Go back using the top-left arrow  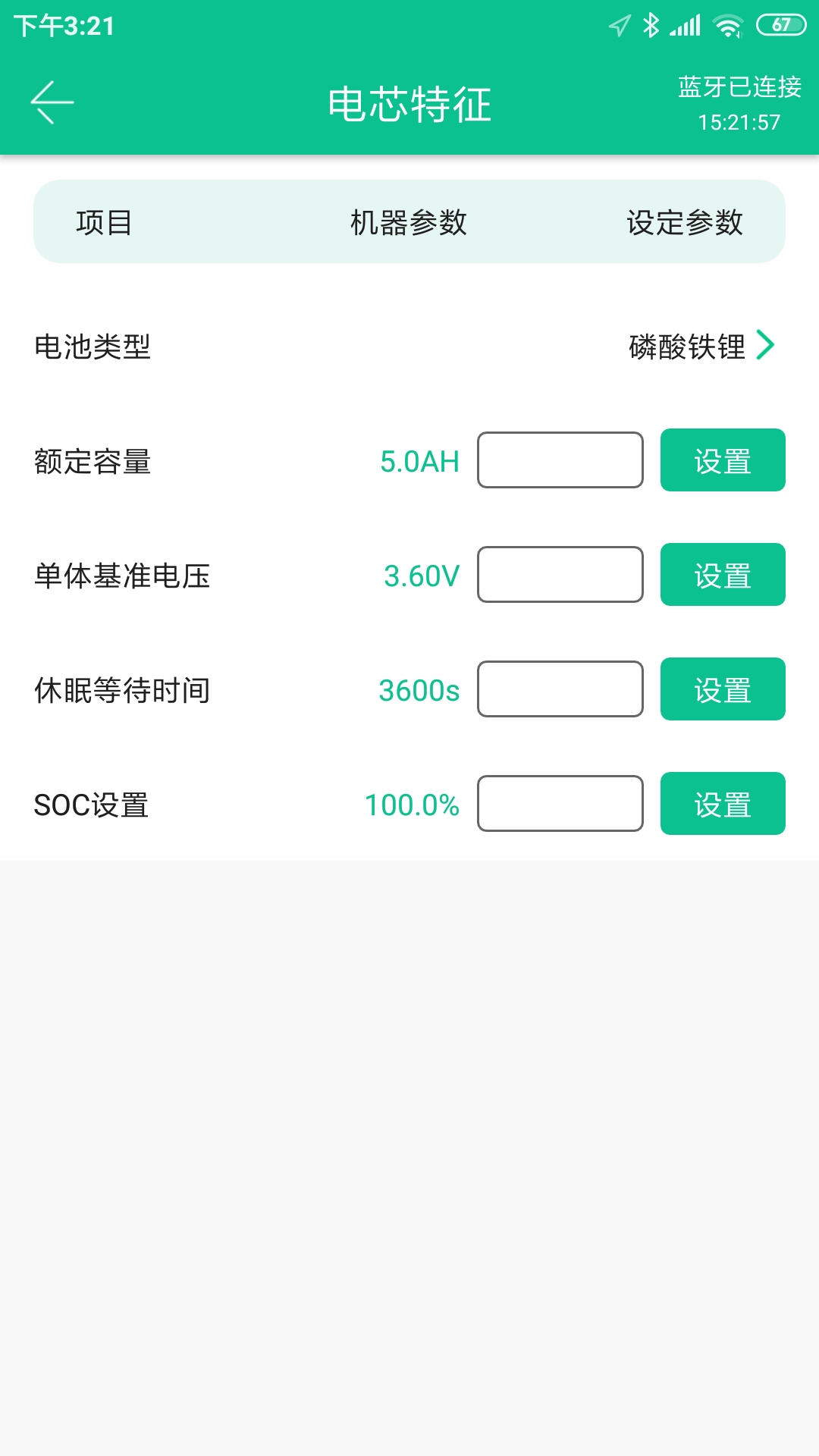click(52, 102)
